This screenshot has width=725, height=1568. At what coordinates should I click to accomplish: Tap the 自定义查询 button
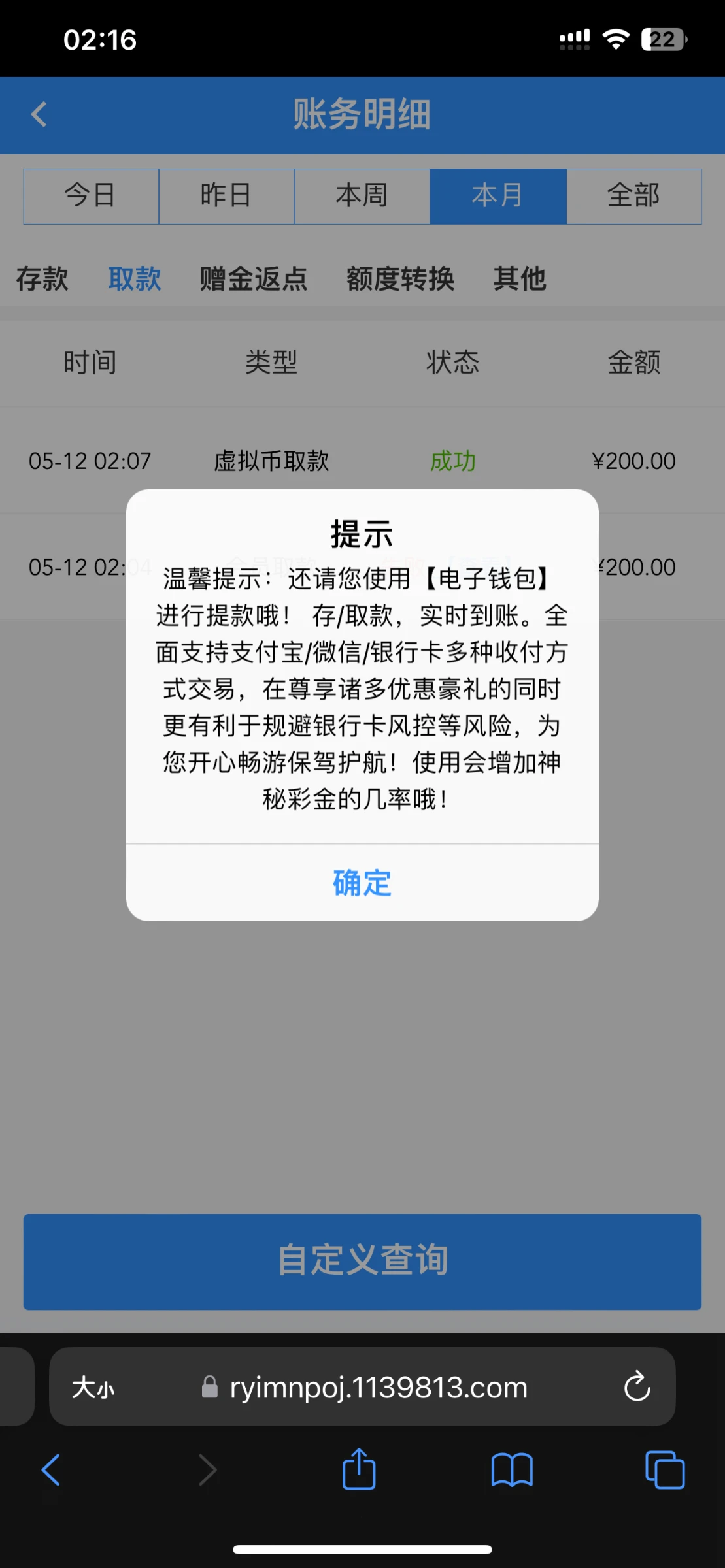(362, 1261)
